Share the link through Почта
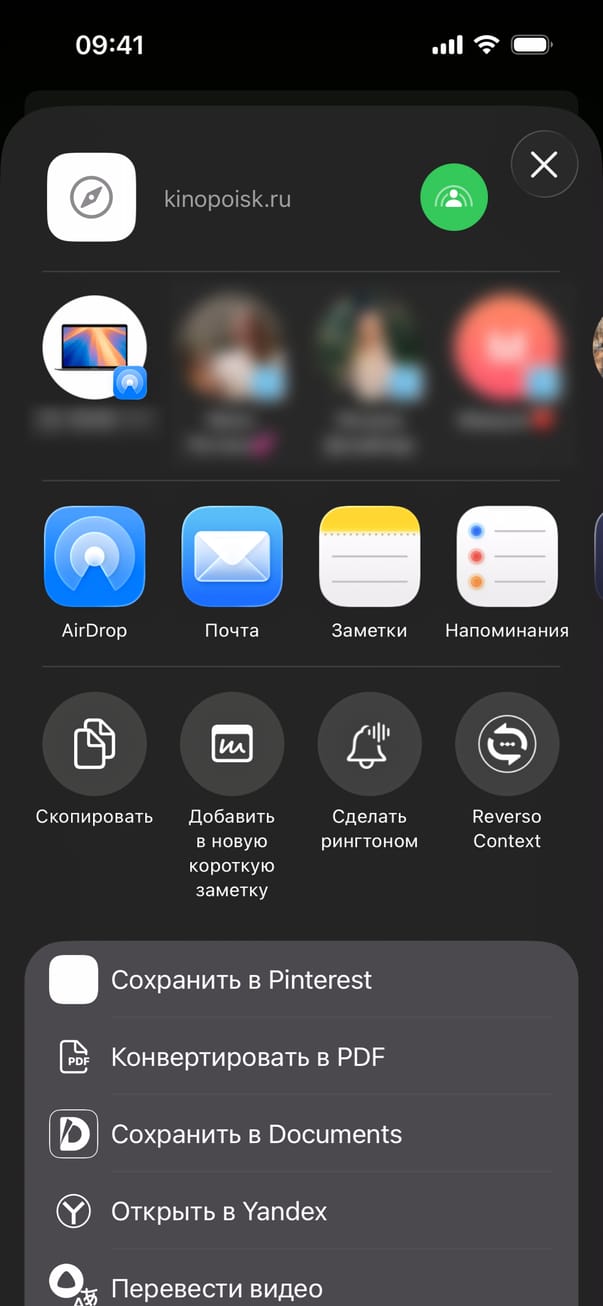Viewport: 603px width, 1306px height. 232,557
